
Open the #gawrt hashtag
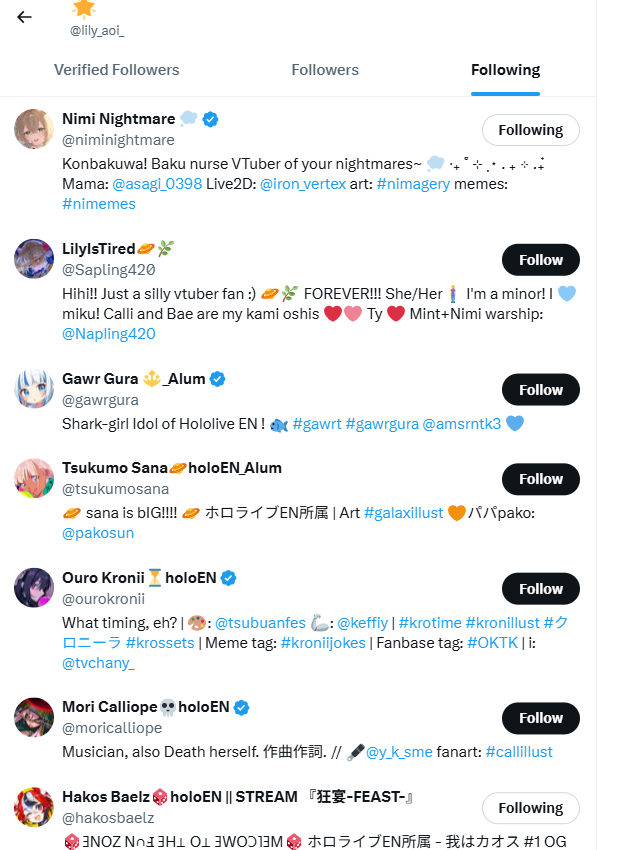pyautogui.click(x=318, y=424)
